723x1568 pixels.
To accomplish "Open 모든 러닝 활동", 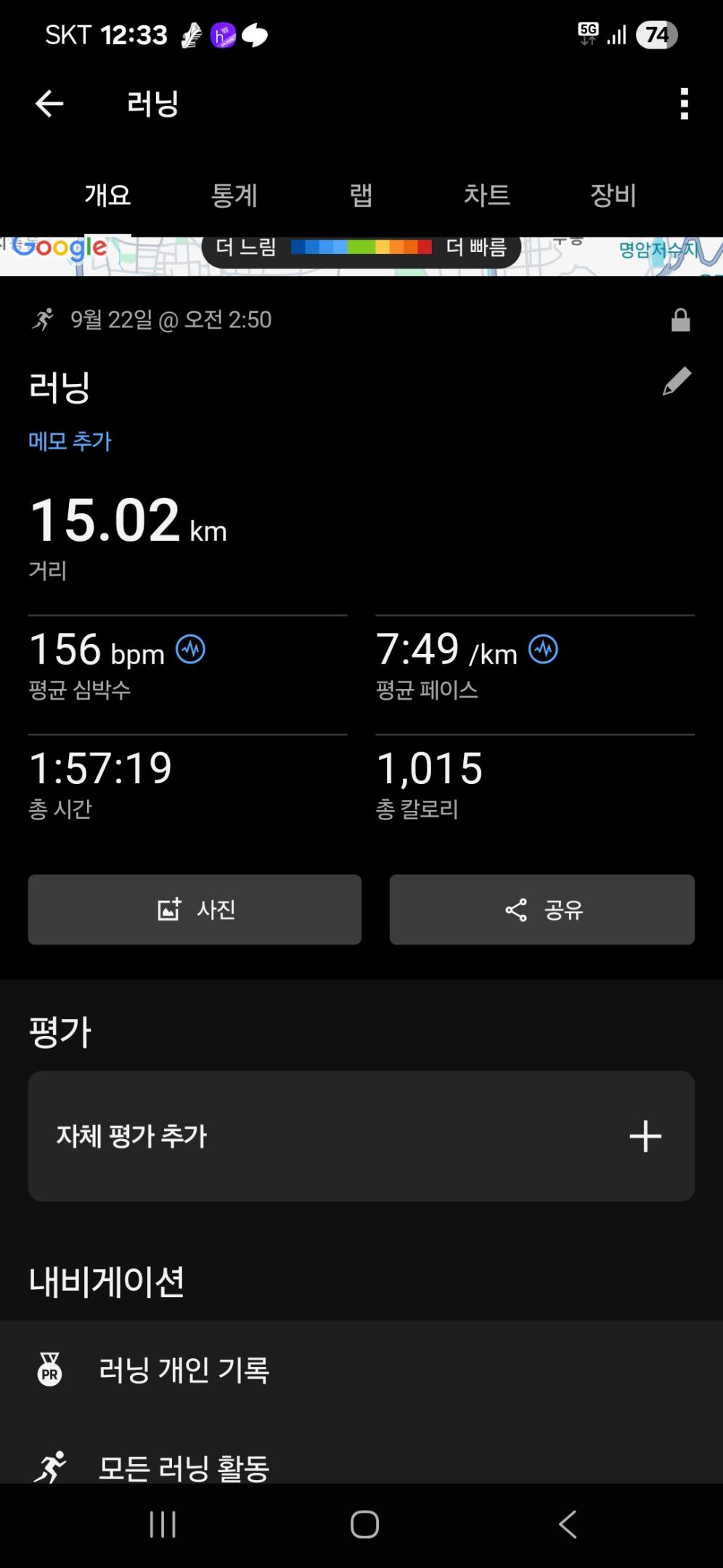I will click(x=184, y=1468).
